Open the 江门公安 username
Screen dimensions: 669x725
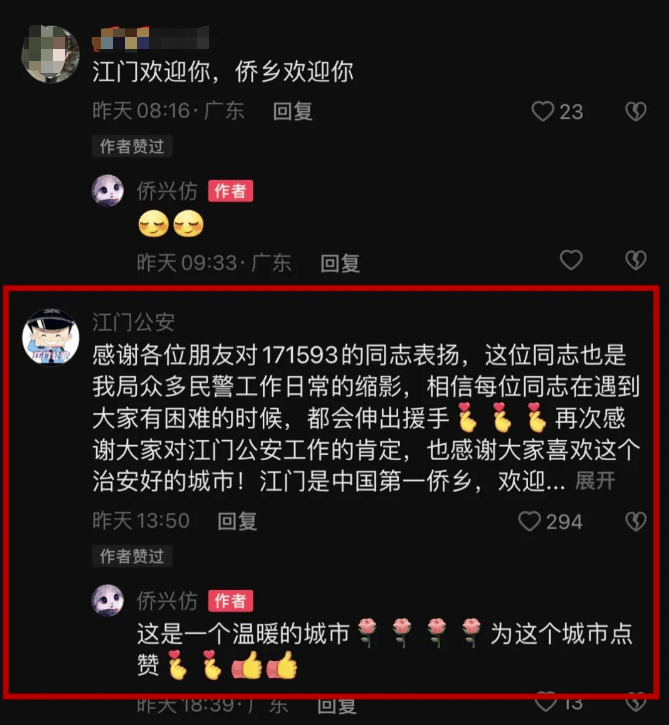click(x=133, y=321)
